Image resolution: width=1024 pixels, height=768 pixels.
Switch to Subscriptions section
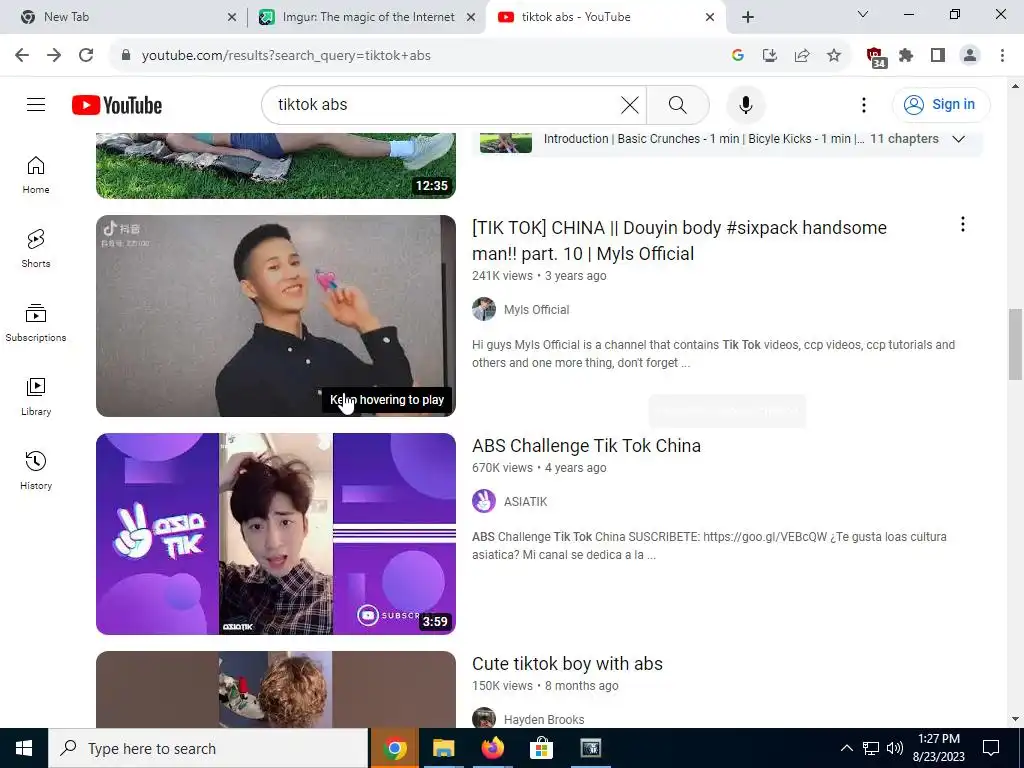click(36, 322)
